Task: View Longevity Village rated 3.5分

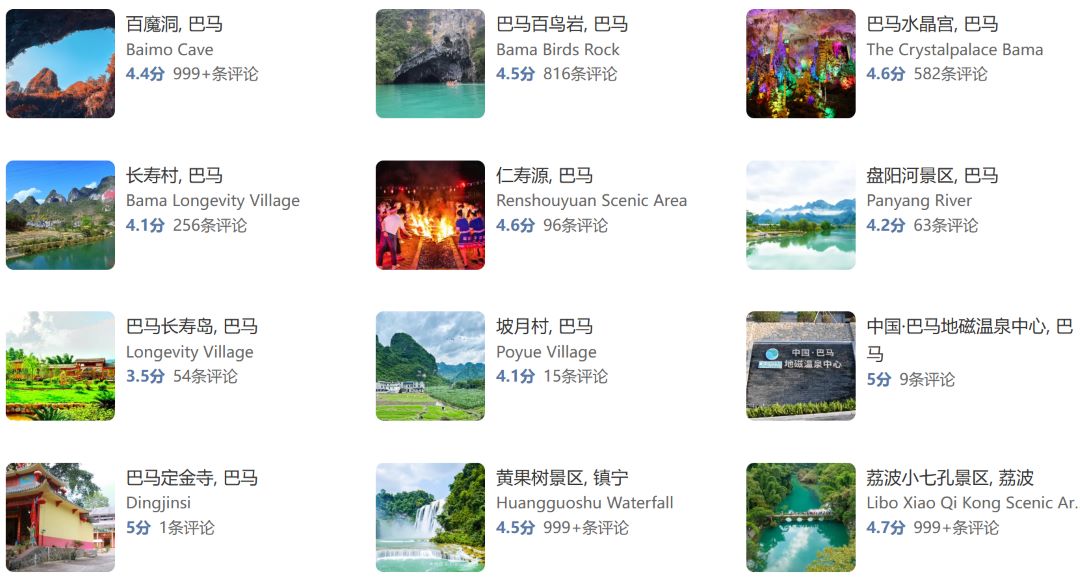Action: coord(191,327)
